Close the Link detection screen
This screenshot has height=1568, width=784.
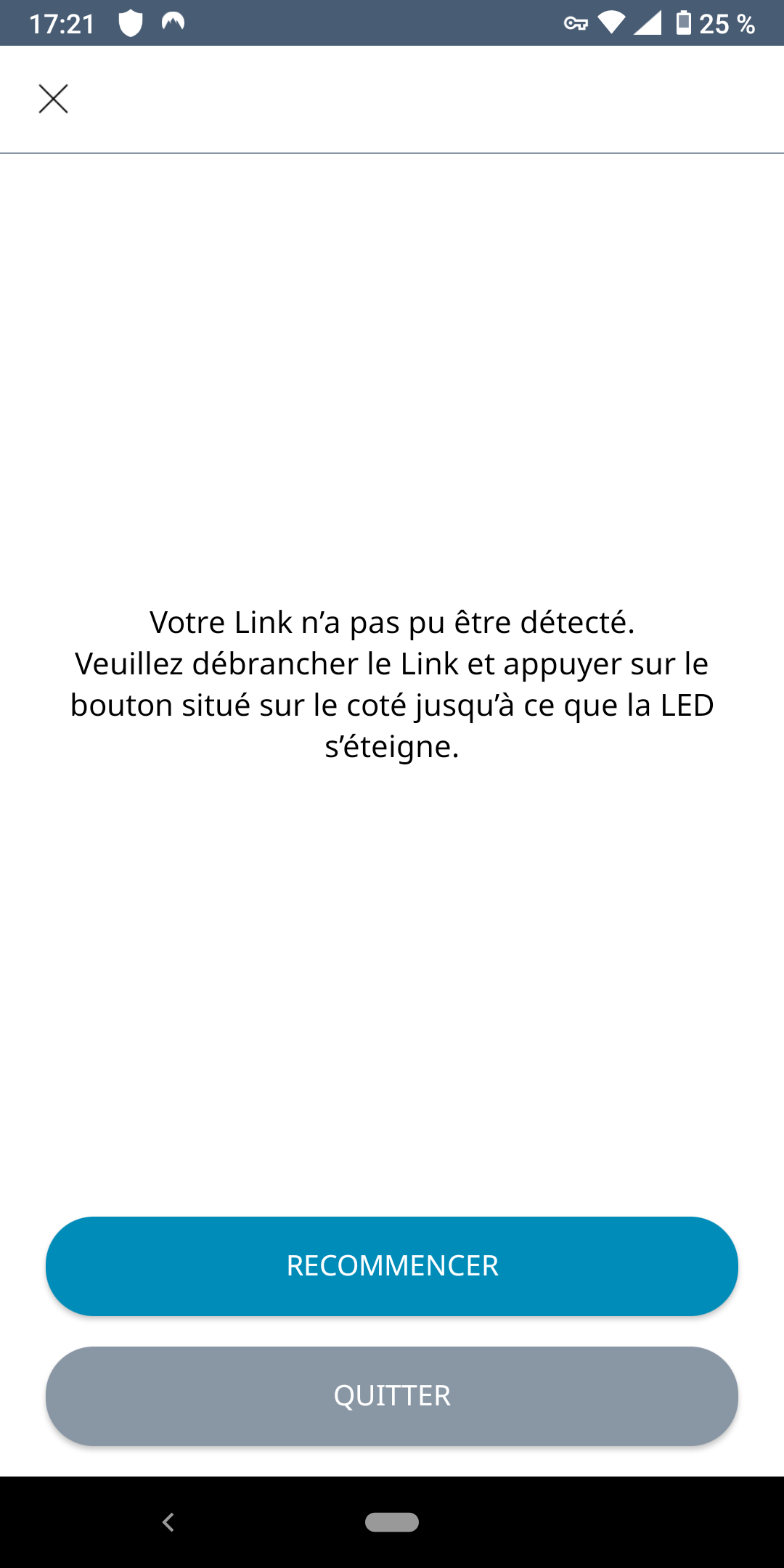(x=53, y=99)
